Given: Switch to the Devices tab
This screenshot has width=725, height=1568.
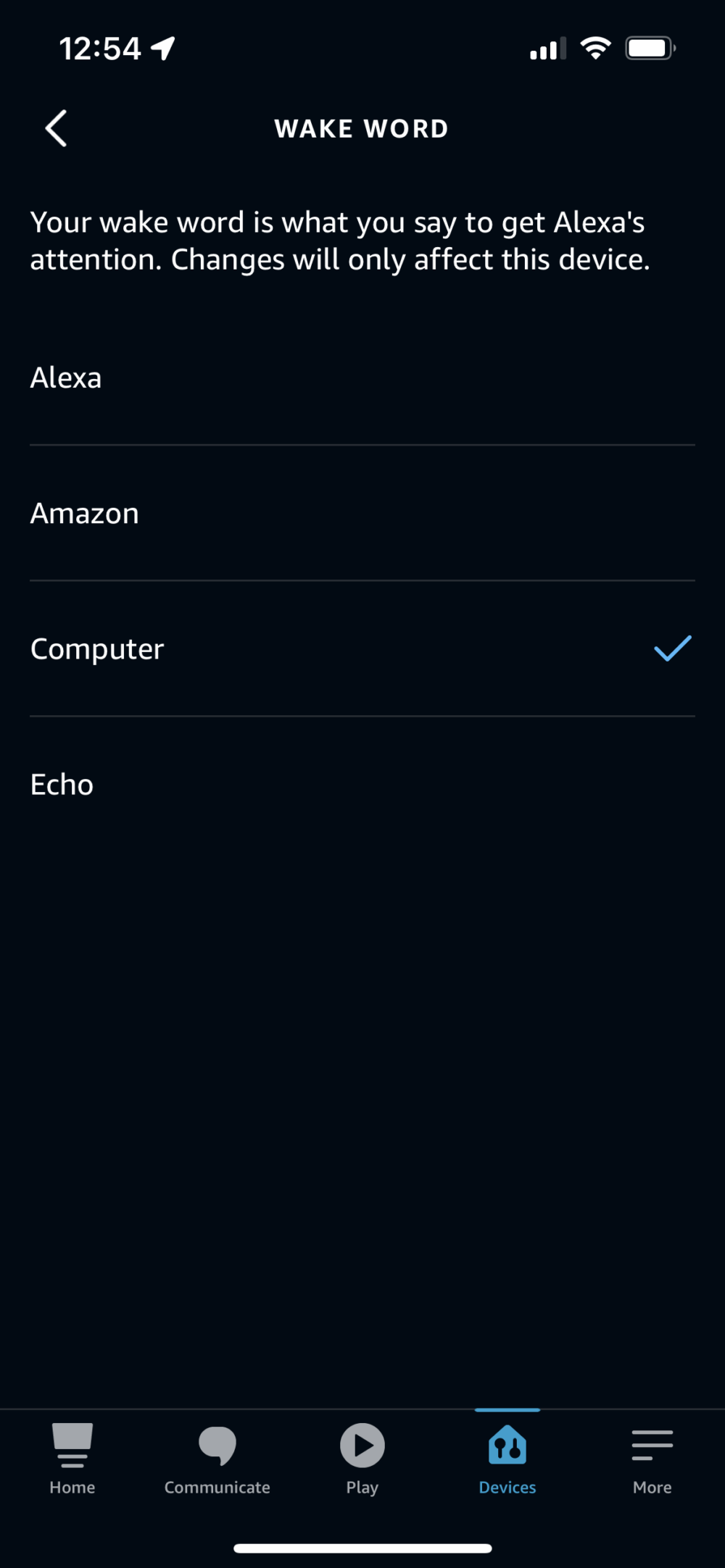Looking at the screenshot, I should [x=507, y=1459].
